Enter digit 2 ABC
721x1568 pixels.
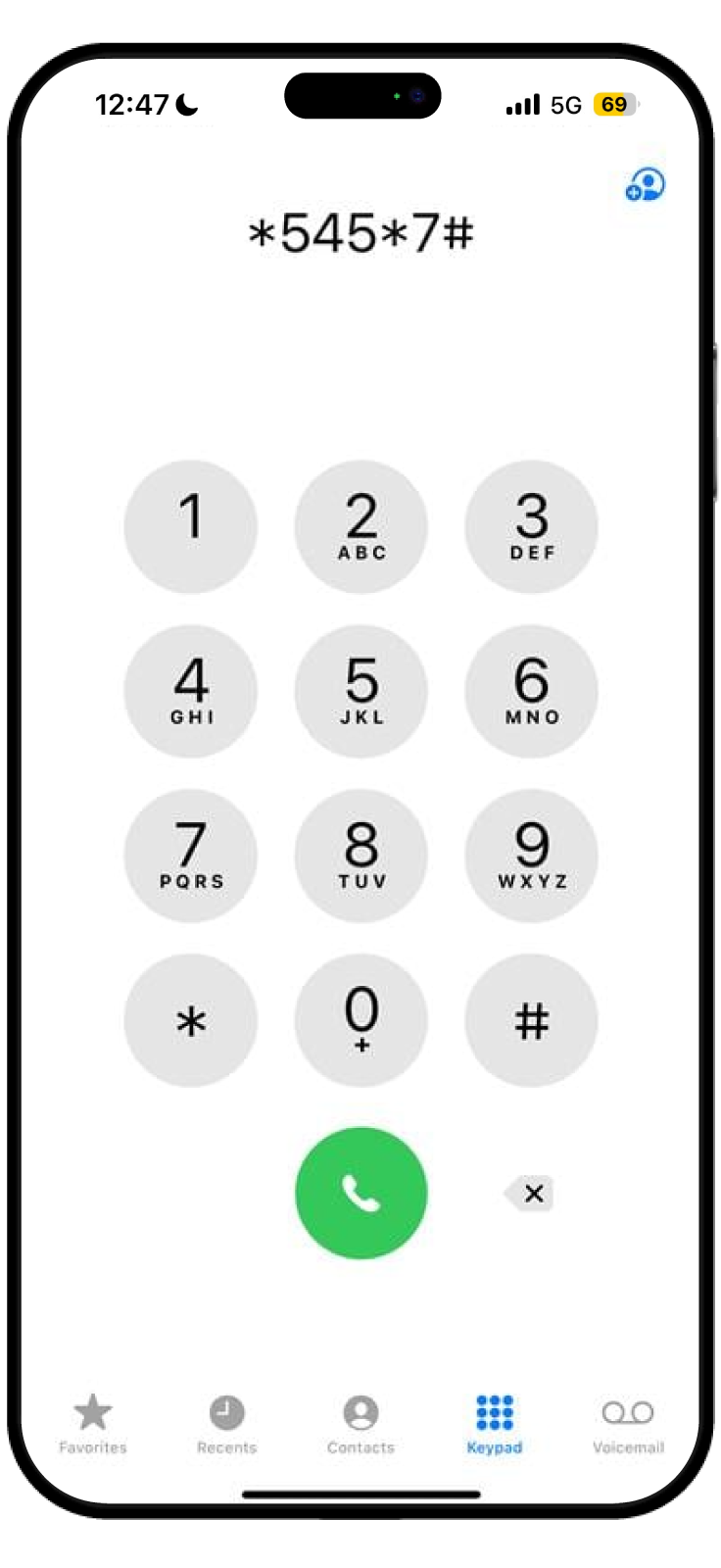click(361, 527)
